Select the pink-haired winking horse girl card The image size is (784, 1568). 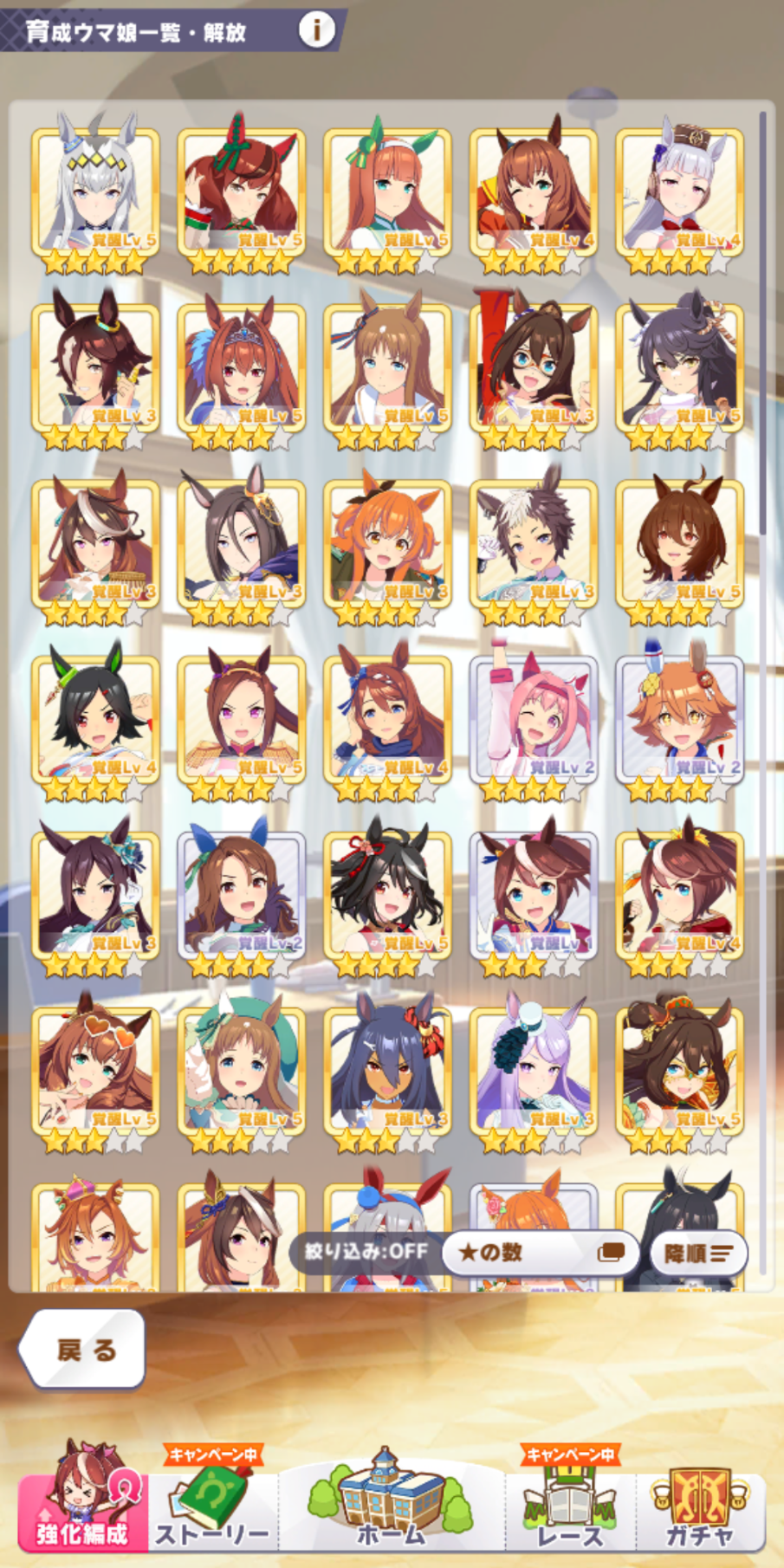tap(534, 722)
